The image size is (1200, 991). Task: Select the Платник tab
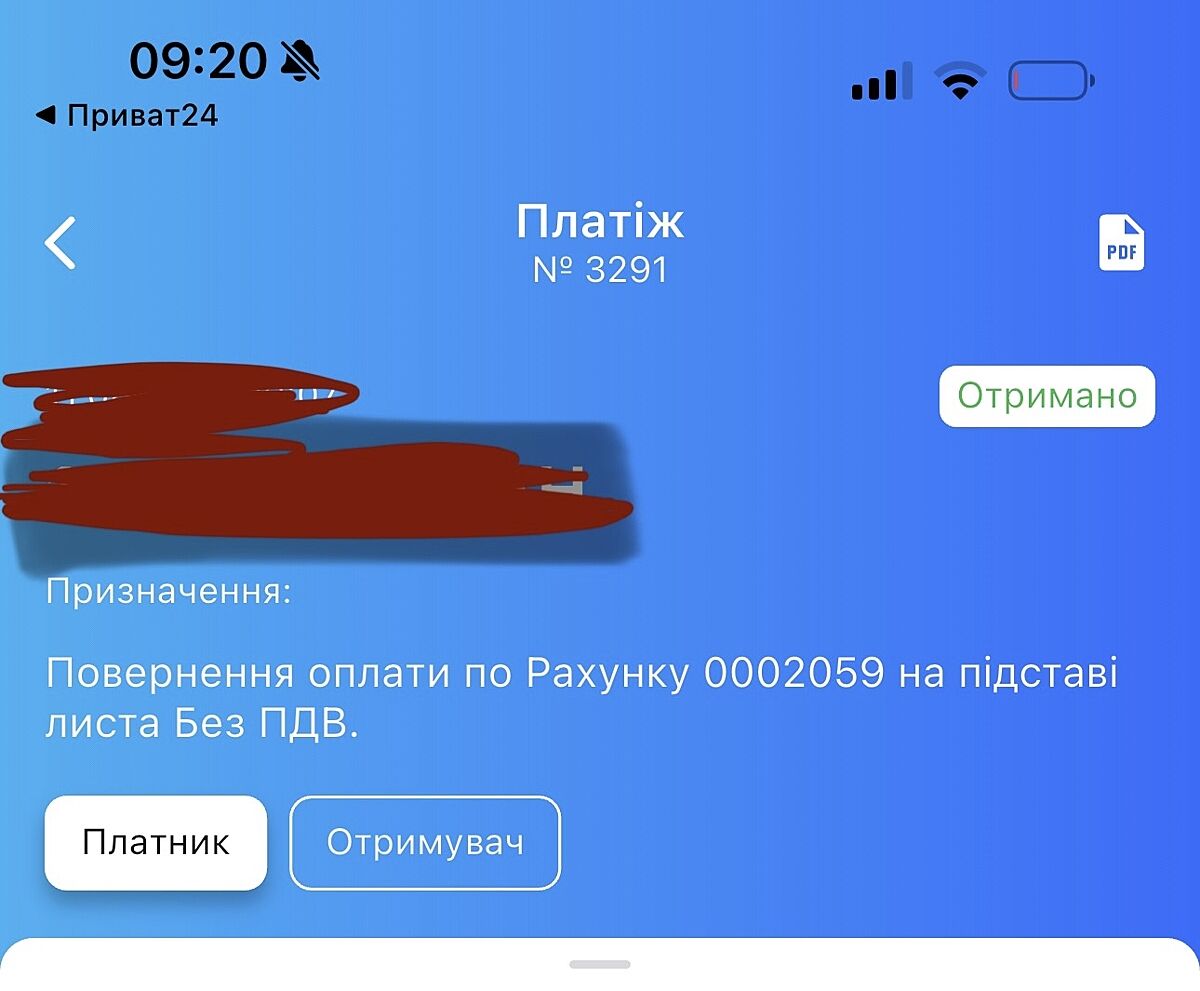point(156,842)
